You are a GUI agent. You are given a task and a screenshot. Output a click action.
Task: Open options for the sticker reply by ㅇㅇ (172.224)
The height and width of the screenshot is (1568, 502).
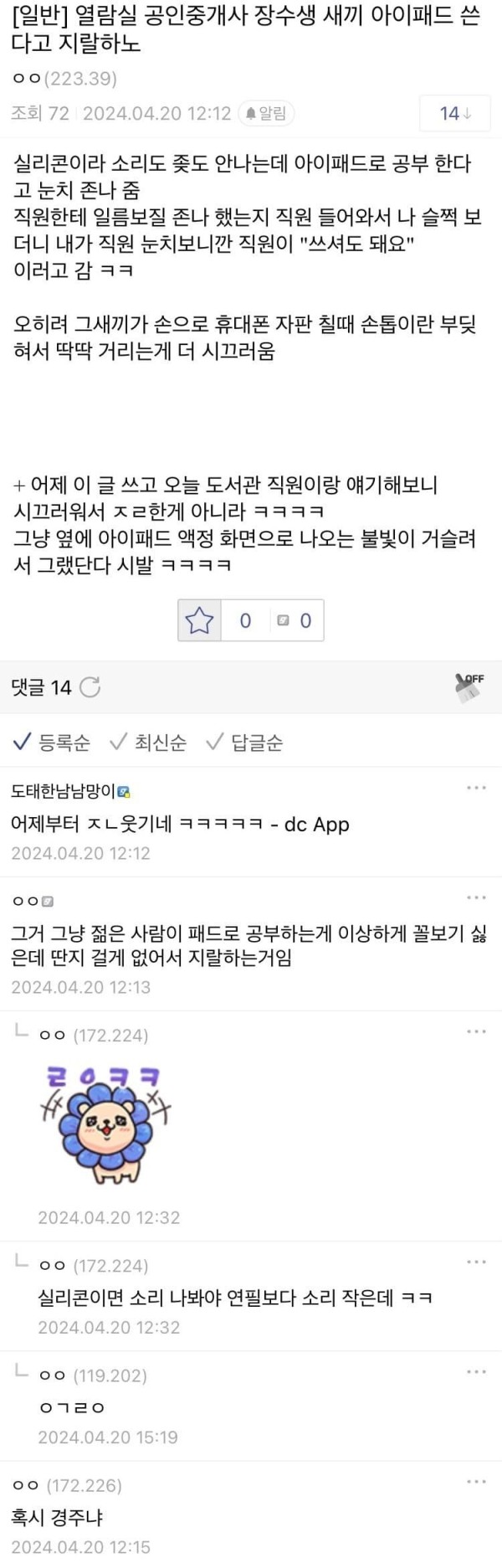(476, 1031)
